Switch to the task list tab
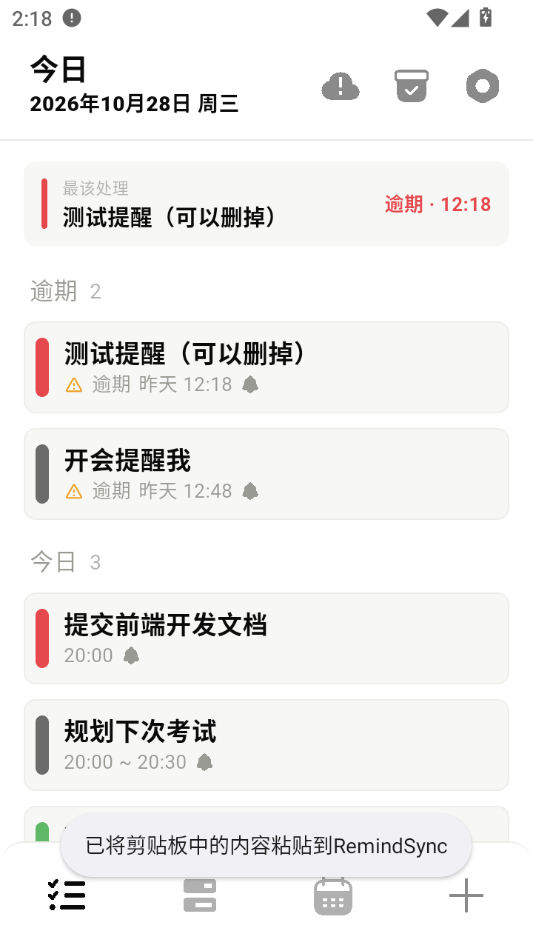533x948 pixels. pos(66,895)
